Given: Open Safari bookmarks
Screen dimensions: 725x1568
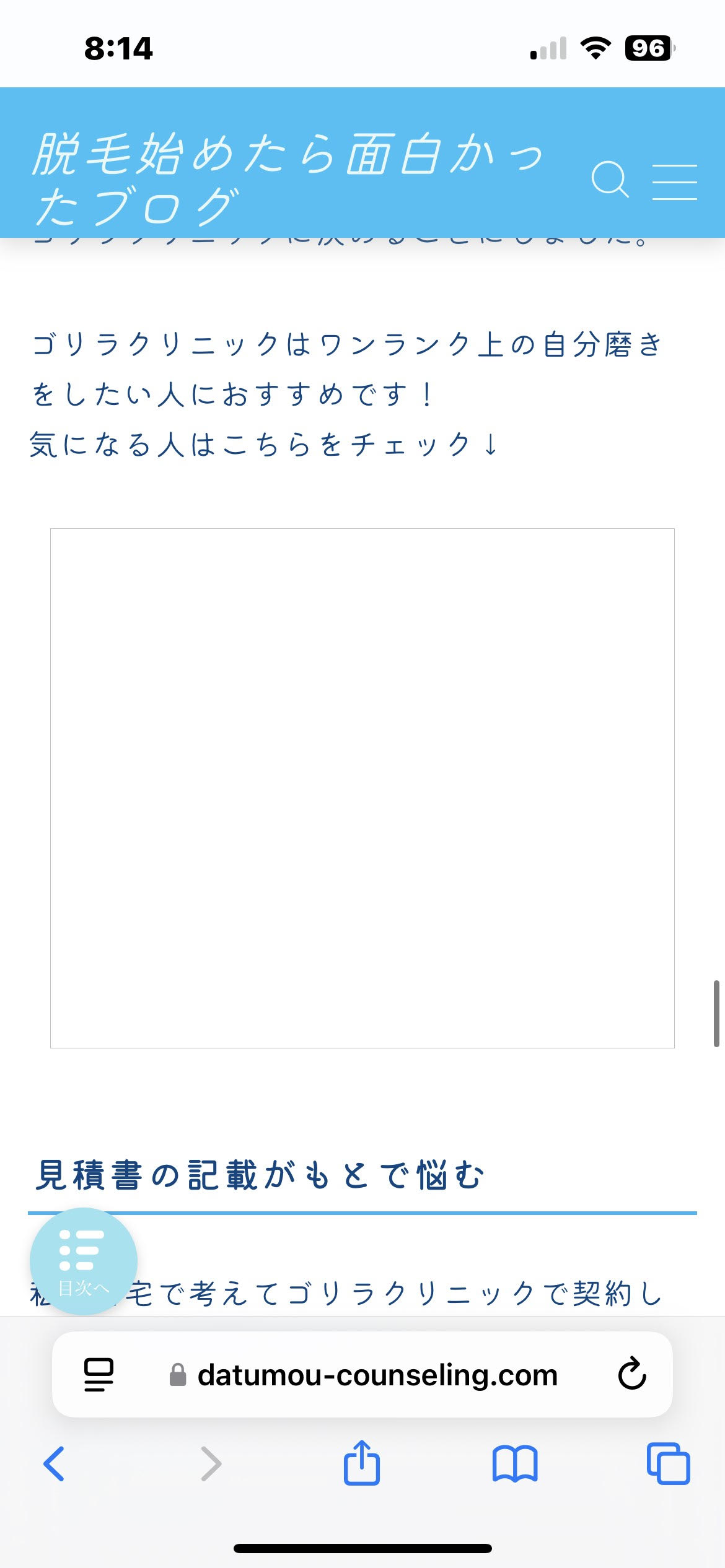Looking at the screenshot, I should (x=515, y=1464).
